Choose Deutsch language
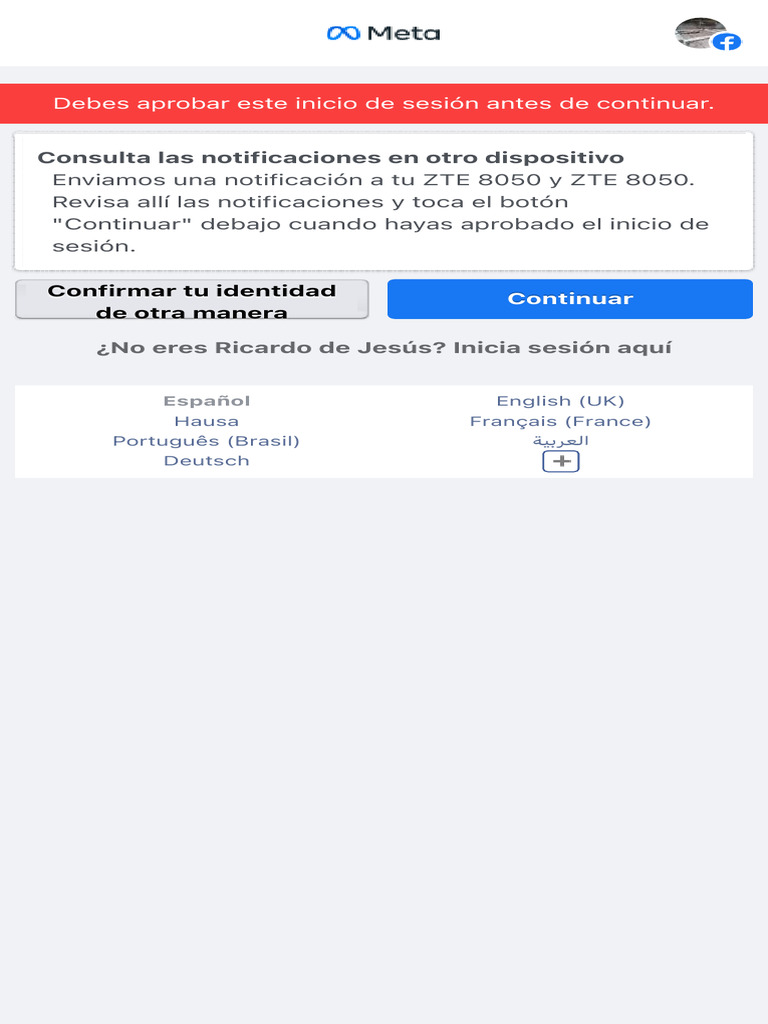768x1024 pixels. pyautogui.click(x=206, y=460)
